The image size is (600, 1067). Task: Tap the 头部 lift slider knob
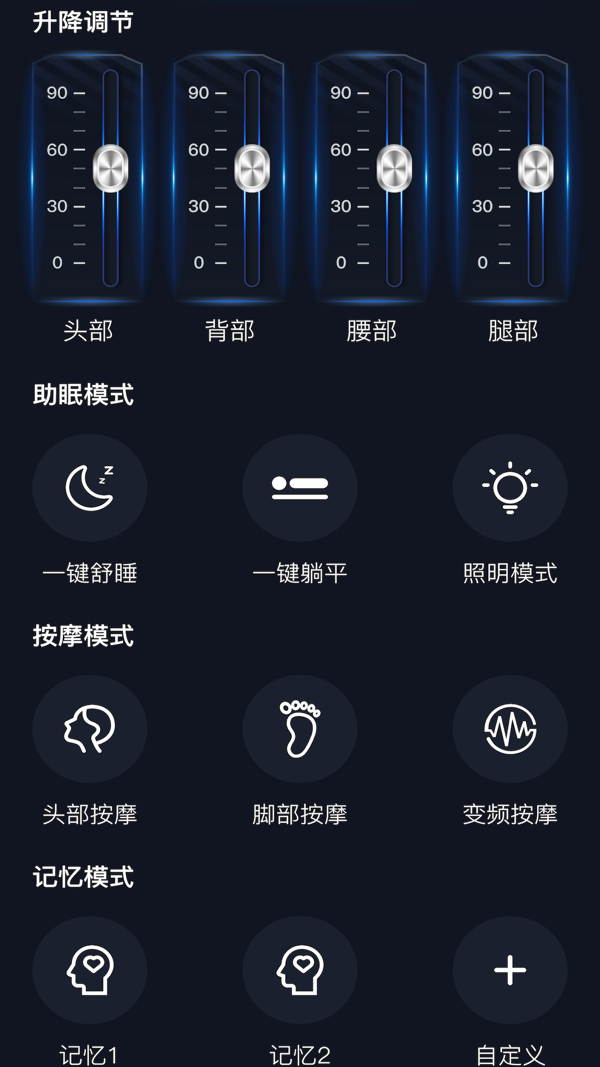[x=110, y=168]
